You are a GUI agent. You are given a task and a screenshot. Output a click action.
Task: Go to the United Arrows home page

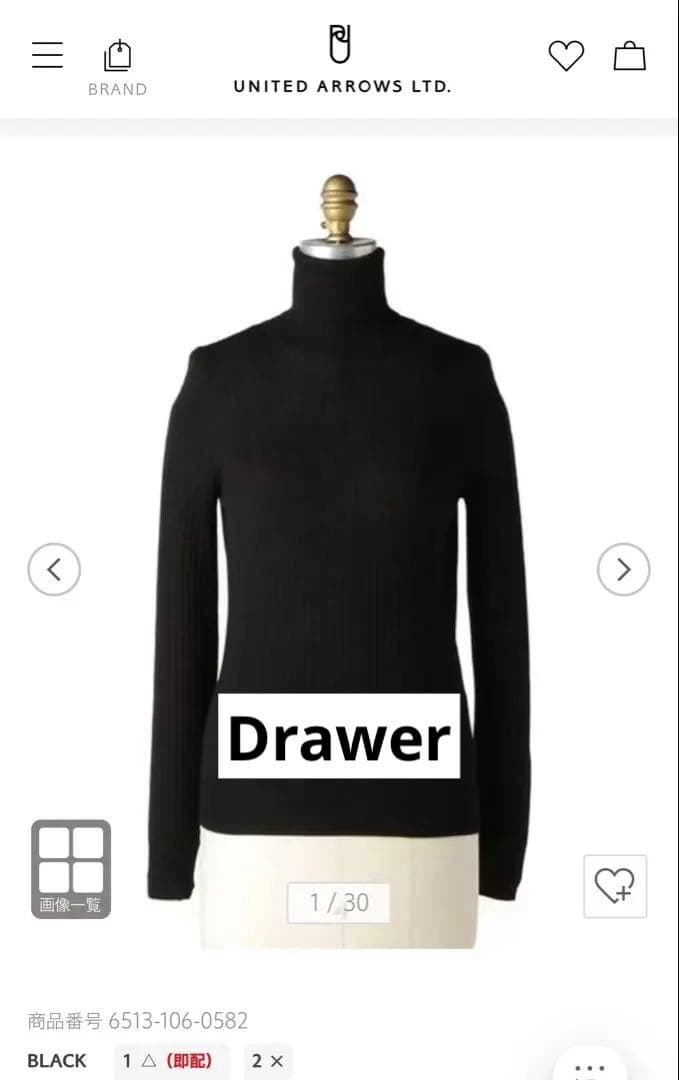341,60
